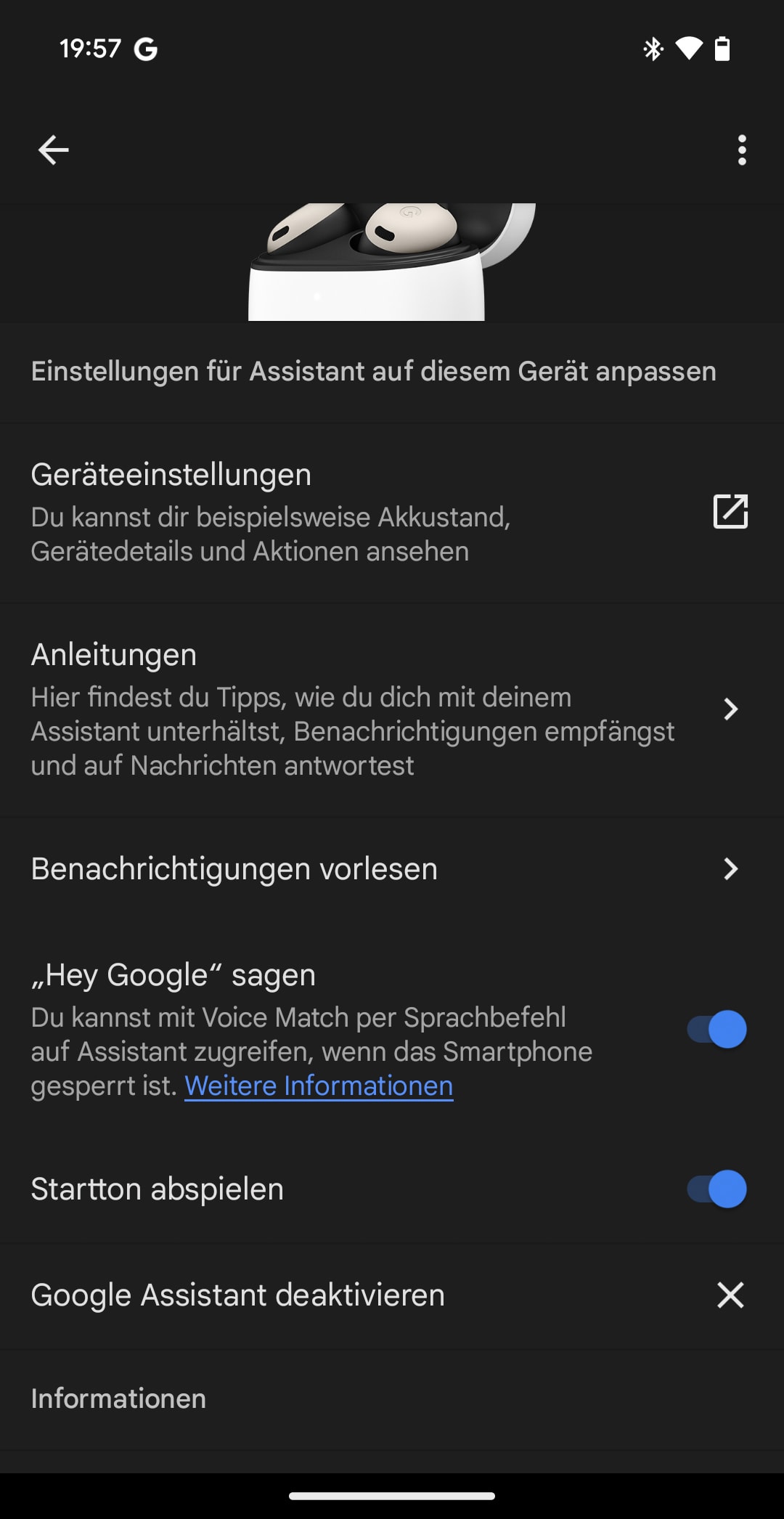This screenshot has width=784, height=1519.
Task: Select Google Assistant deaktivieren
Action: click(392, 1295)
